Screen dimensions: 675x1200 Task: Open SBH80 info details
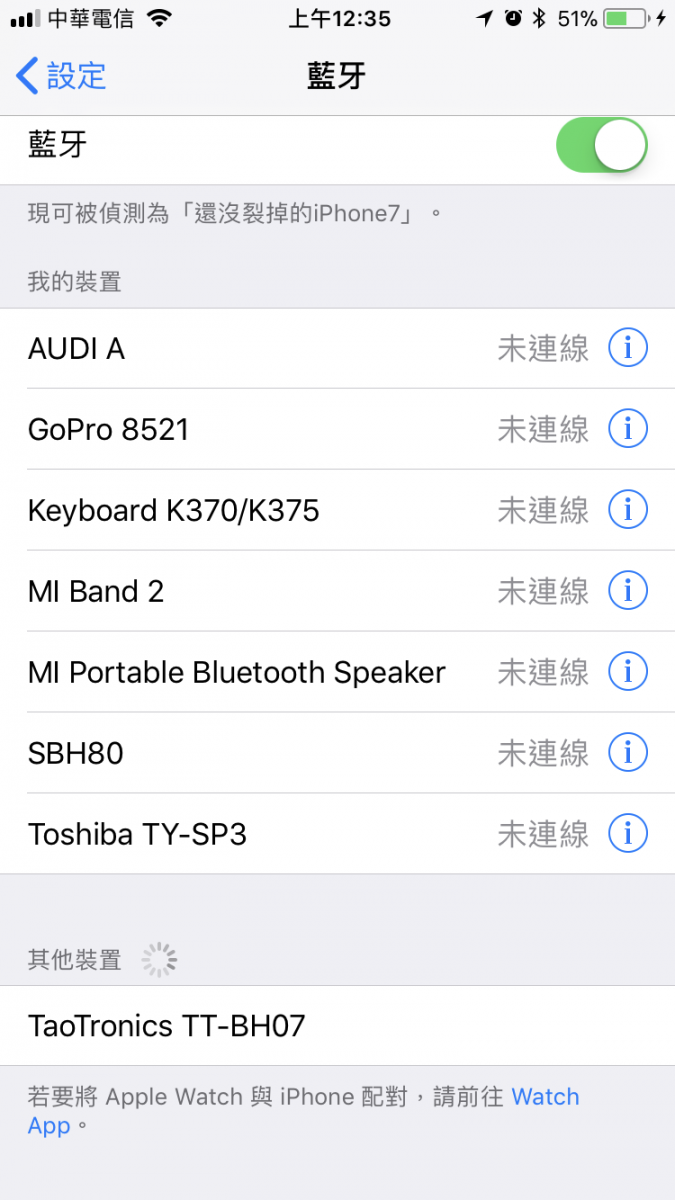tap(628, 752)
